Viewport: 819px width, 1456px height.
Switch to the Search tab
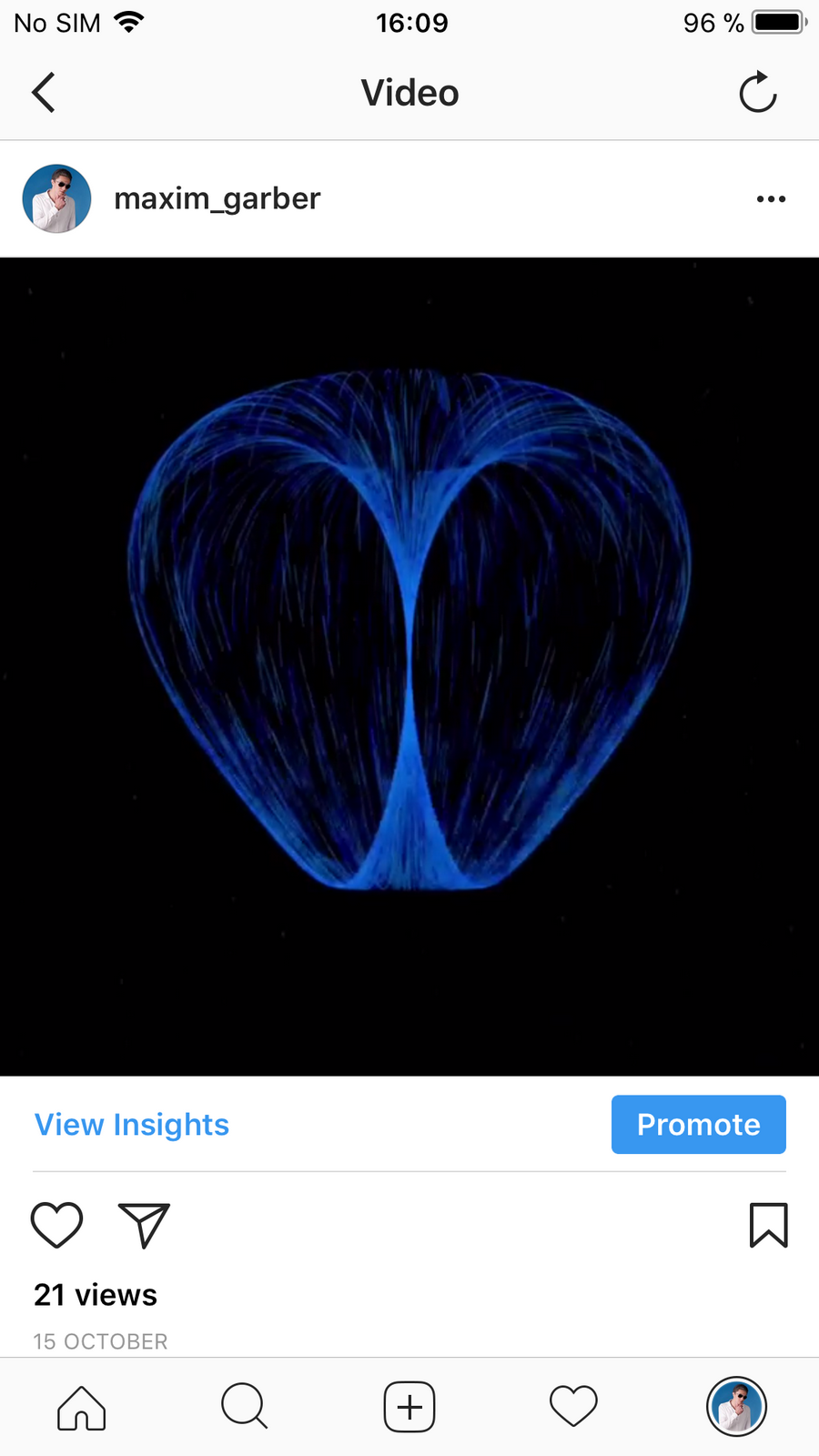tap(245, 1407)
